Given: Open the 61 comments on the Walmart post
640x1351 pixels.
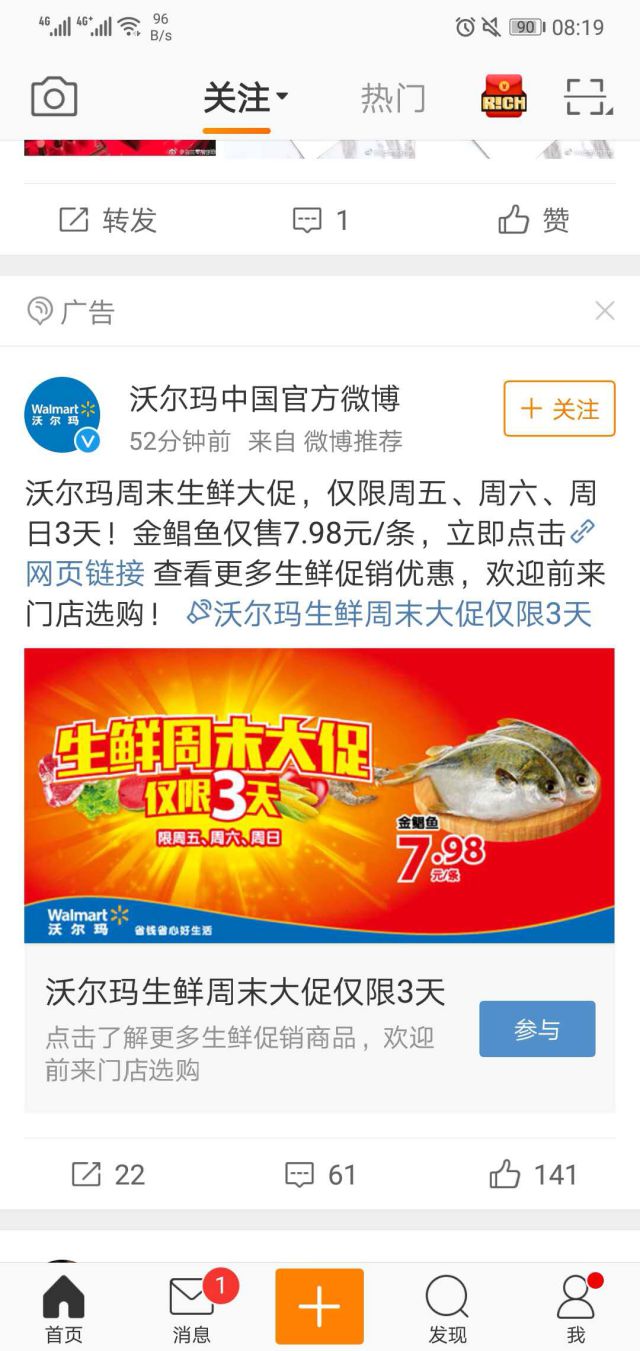Looking at the screenshot, I should pyautogui.click(x=321, y=1174).
